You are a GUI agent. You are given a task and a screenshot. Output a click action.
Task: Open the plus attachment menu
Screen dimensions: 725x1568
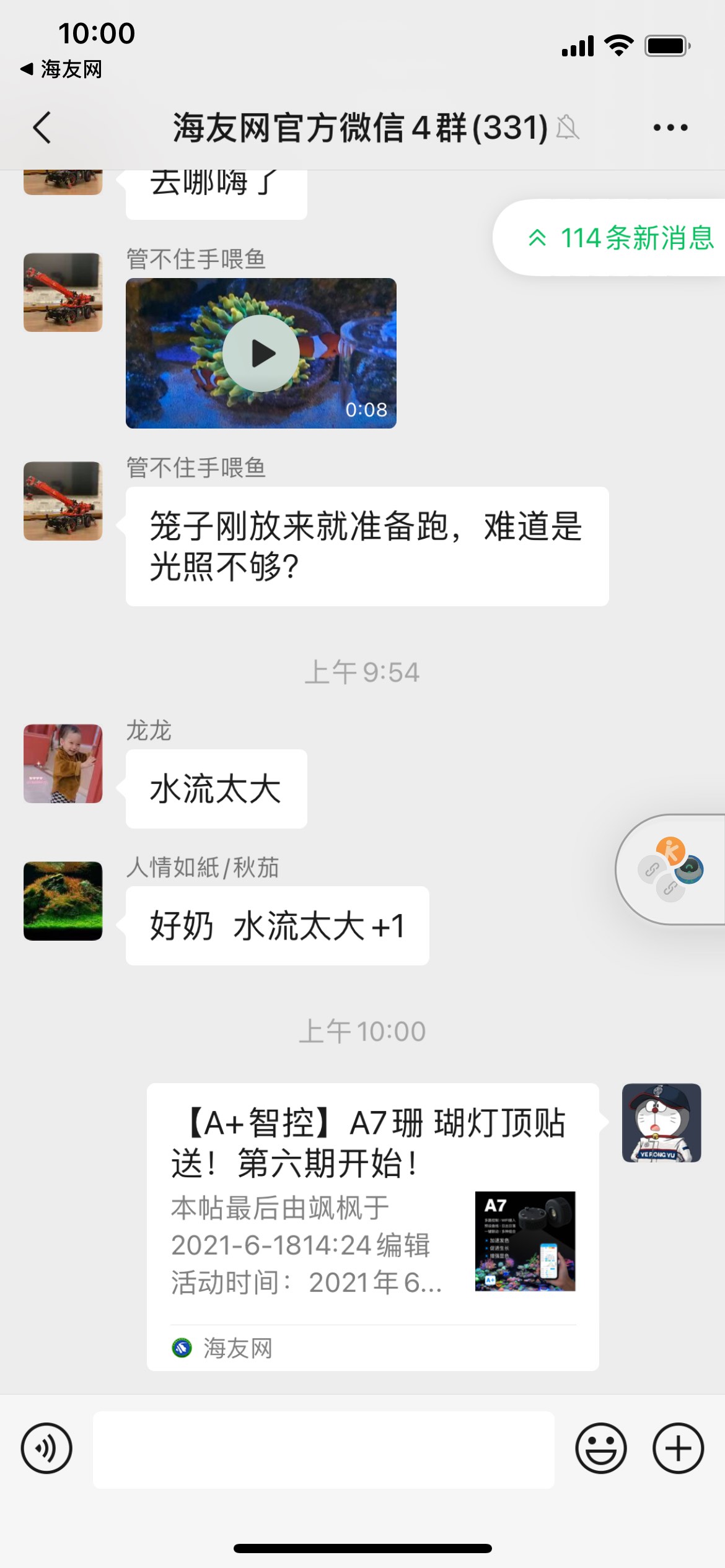(x=678, y=1448)
